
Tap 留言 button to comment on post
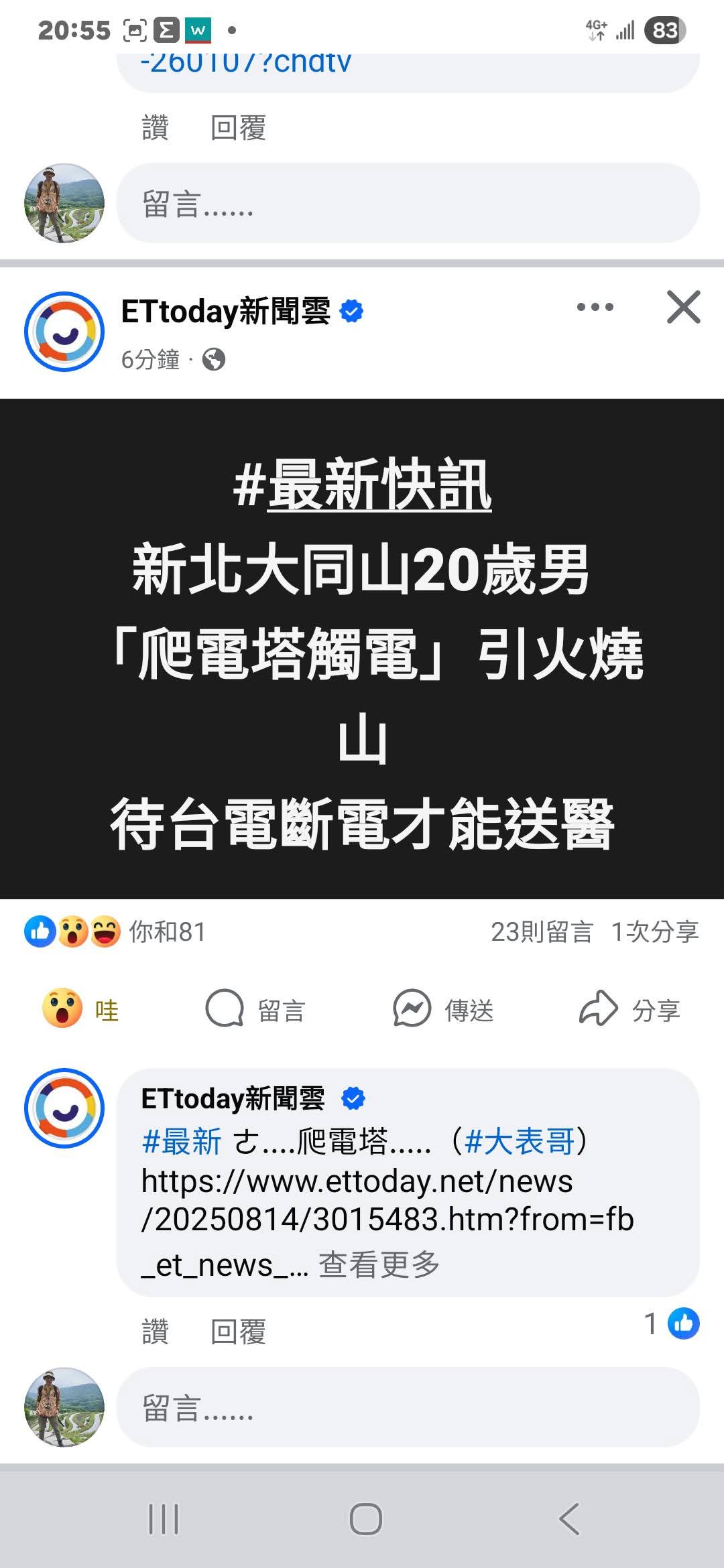pos(255,1009)
